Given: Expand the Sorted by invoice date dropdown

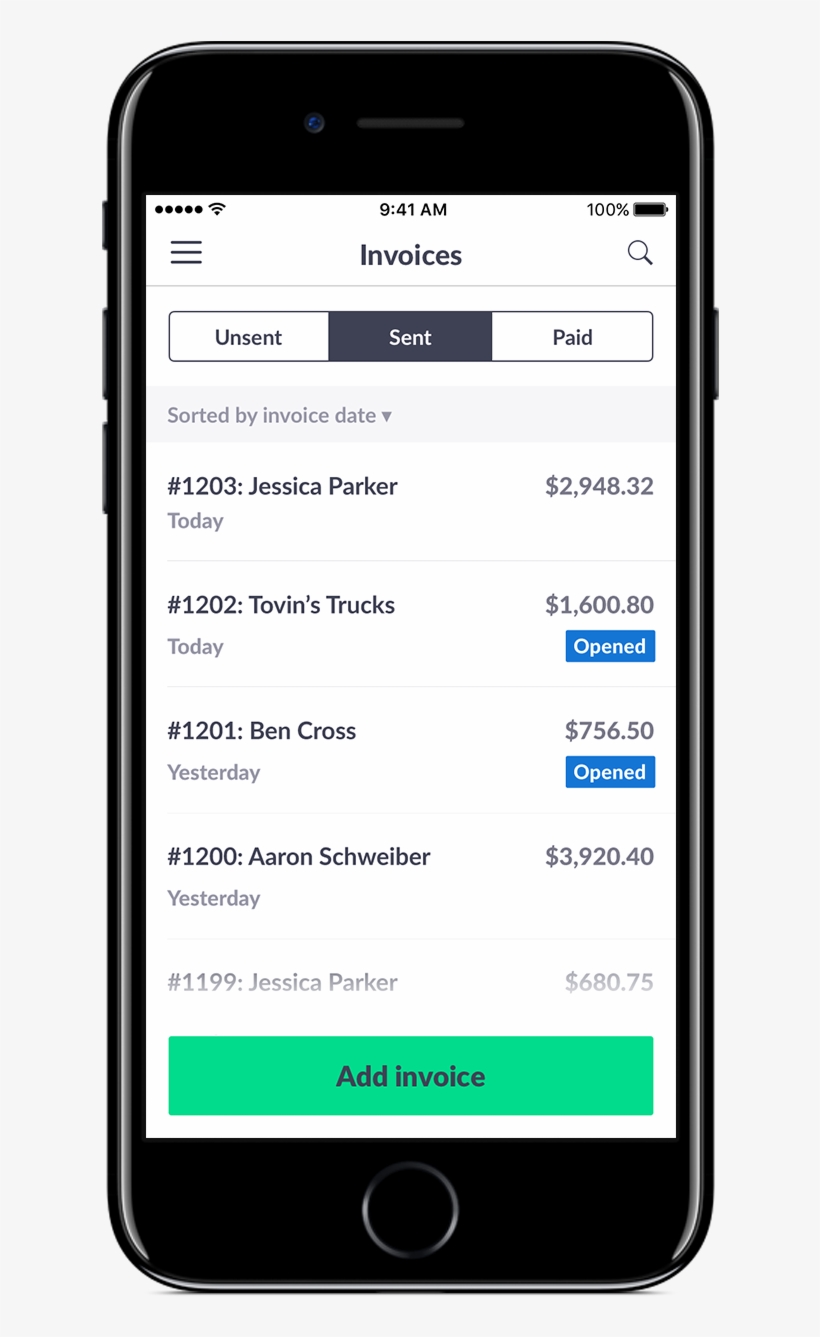Looking at the screenshot, I should [x=280, y=415].
